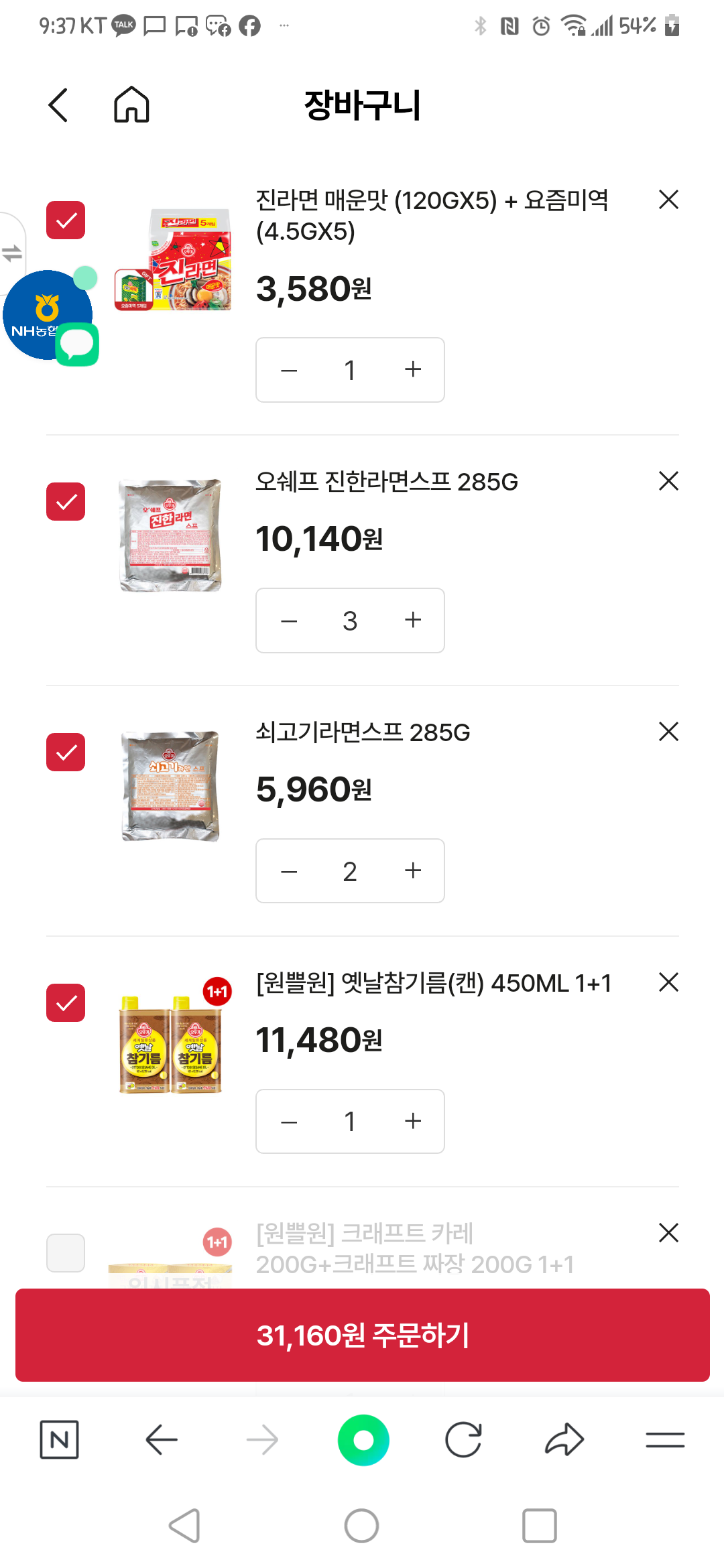Image resolution: width=724 pixels, height=1568 pixels.
Task: Deselect the 옛날참기름(캔) 450ML checkbox
Action: click(66, 1002)
